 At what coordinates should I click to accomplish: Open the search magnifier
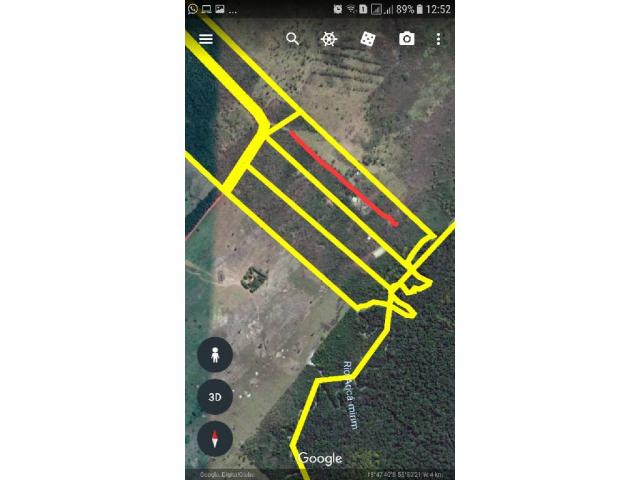tap(292, 39)
